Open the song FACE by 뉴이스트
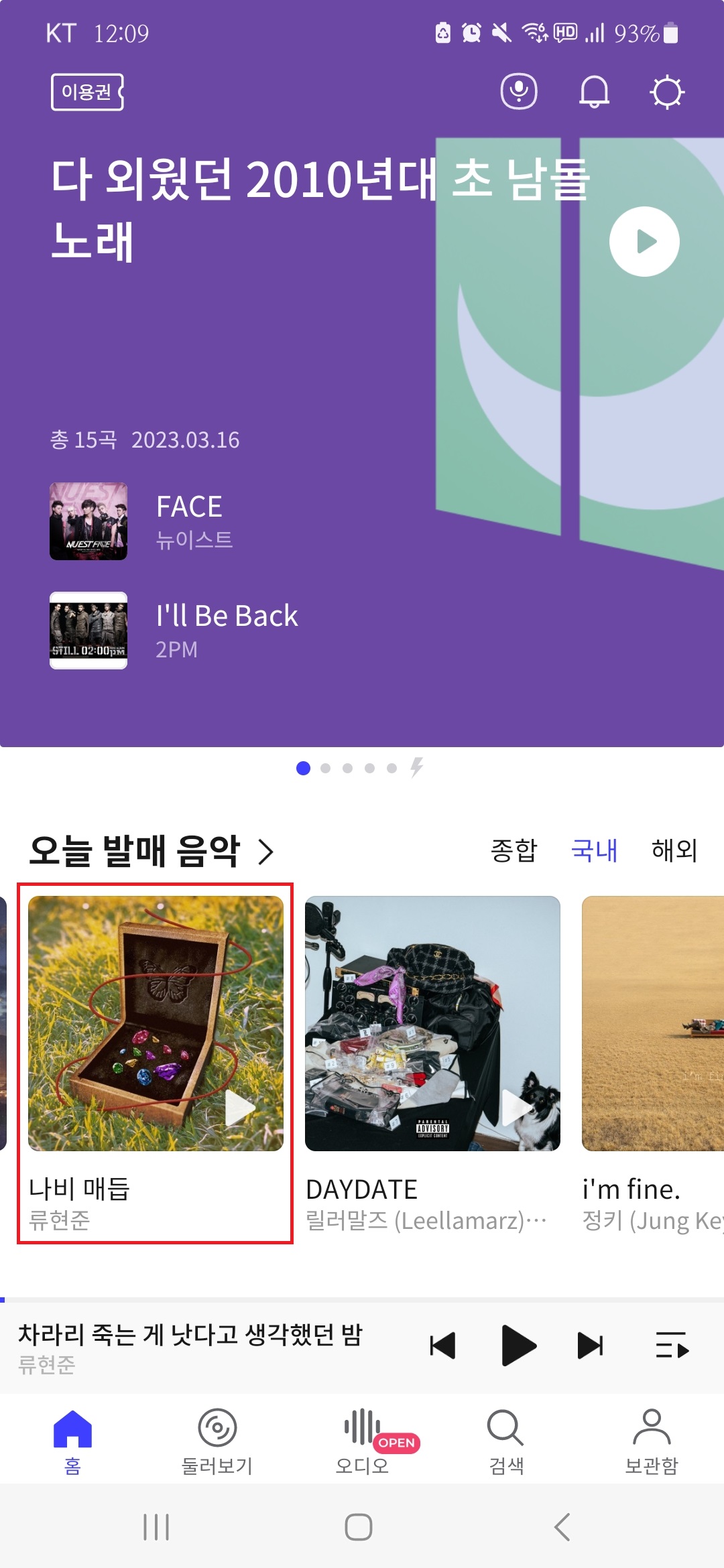Screen dimensions: 724x1568 click(x=189, y=521)
